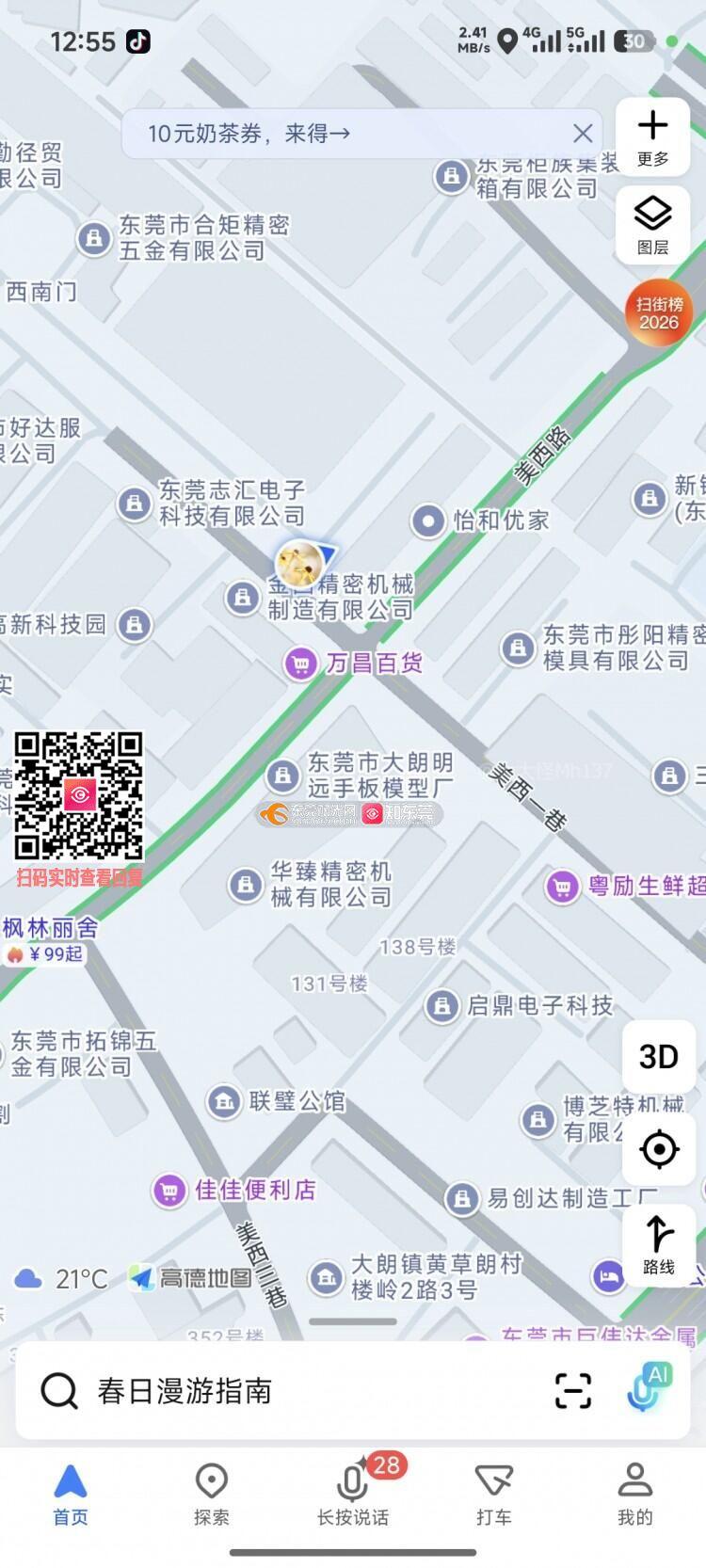Select the 首页 tab

pyautogui.click(x=71, y=1493)
